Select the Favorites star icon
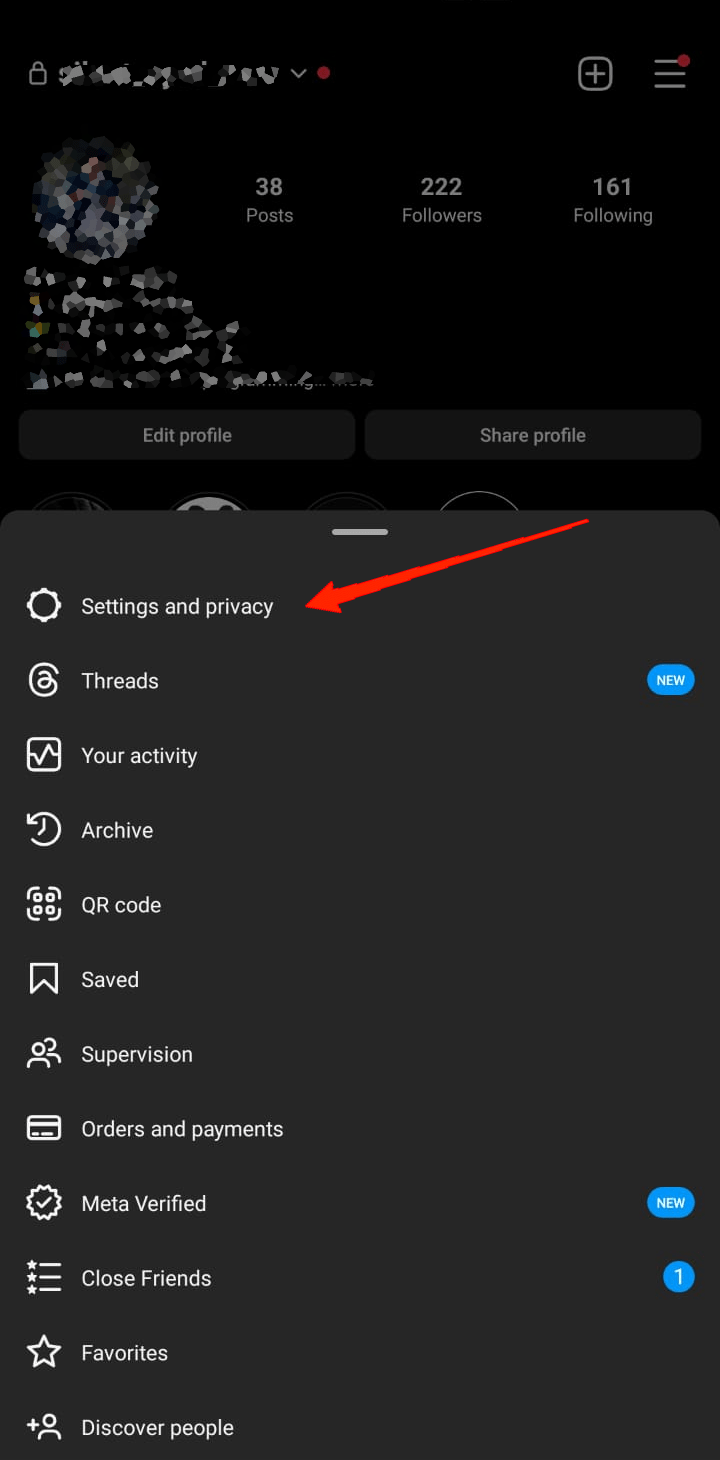 click(44, 1352)
